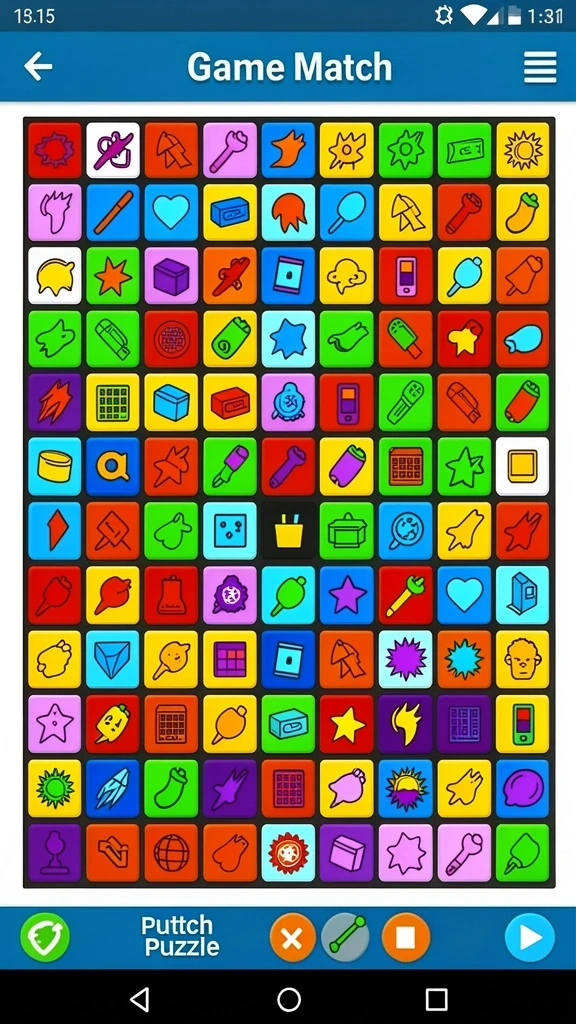Screen dimensions: 576x1024
Task: Go back using the top arrow
Action: [x=38, y=66]
